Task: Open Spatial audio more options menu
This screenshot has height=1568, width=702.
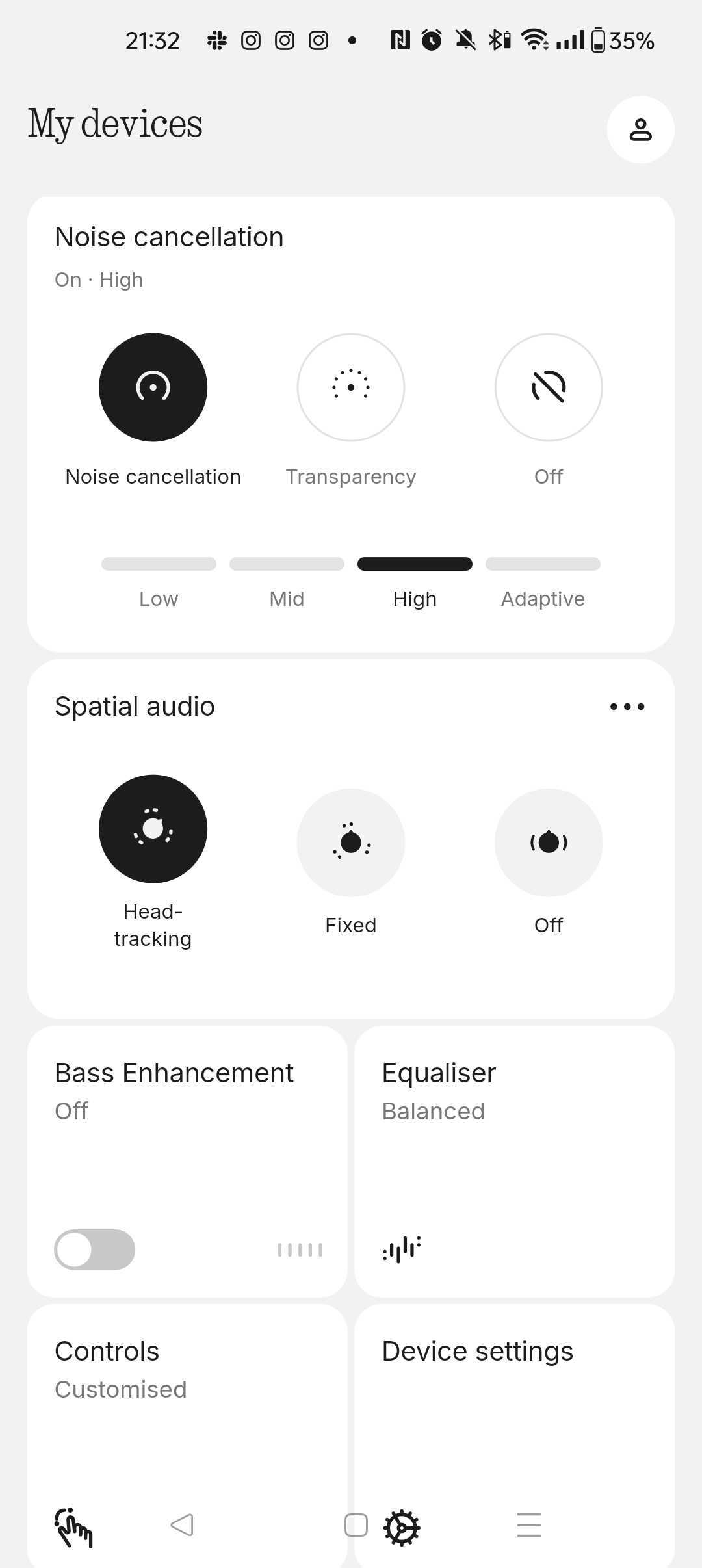Action: point(627,707)
